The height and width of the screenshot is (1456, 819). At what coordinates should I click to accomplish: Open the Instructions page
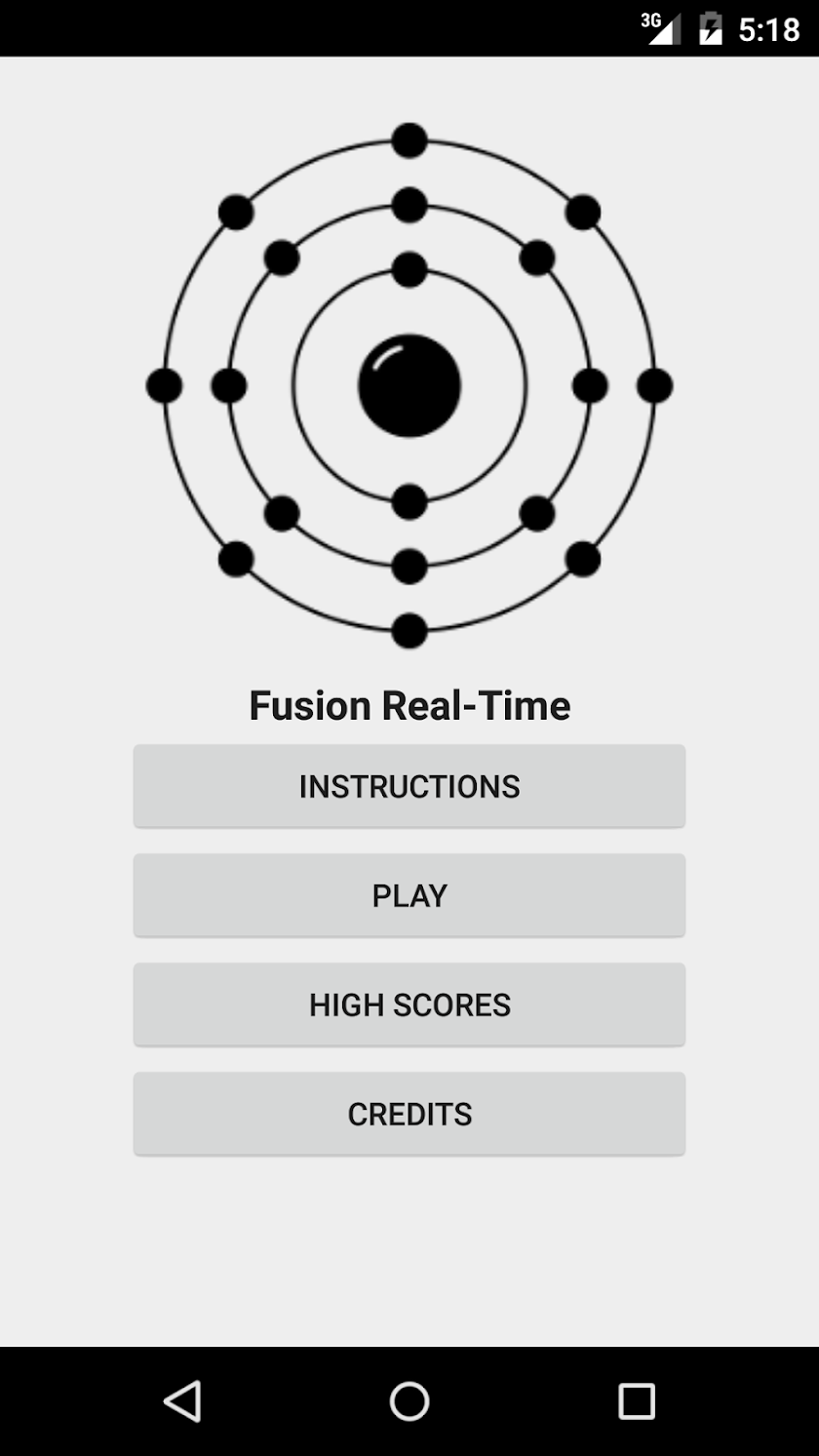pyautogui.click(x=409, y=786)
